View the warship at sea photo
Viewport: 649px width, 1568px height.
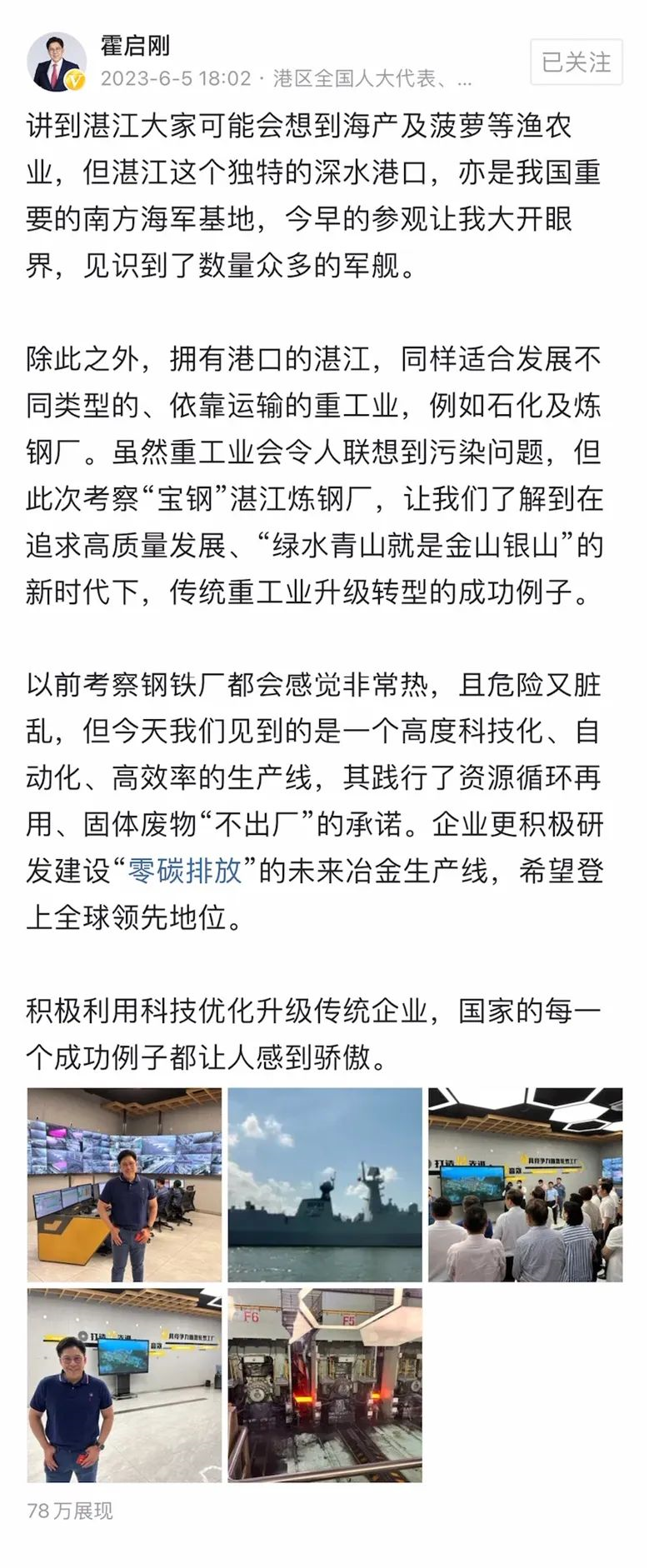point(325,1184)
